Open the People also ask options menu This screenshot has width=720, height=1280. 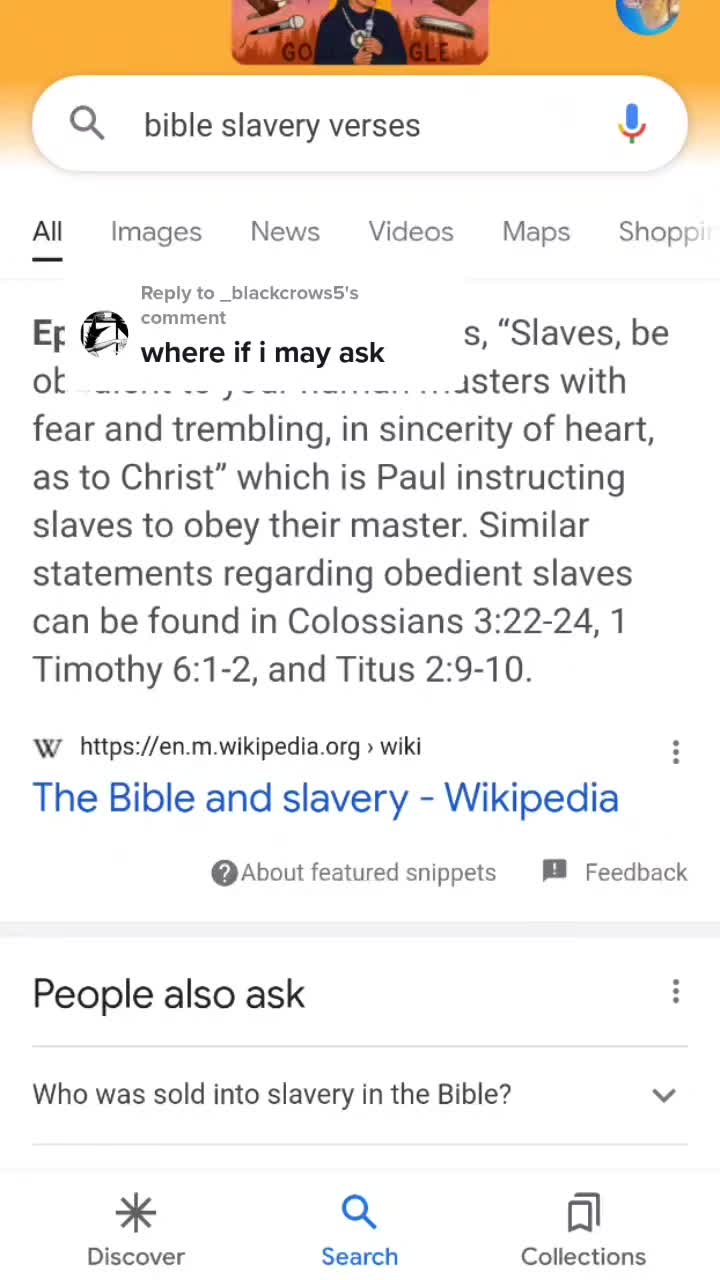pos(676,992)
